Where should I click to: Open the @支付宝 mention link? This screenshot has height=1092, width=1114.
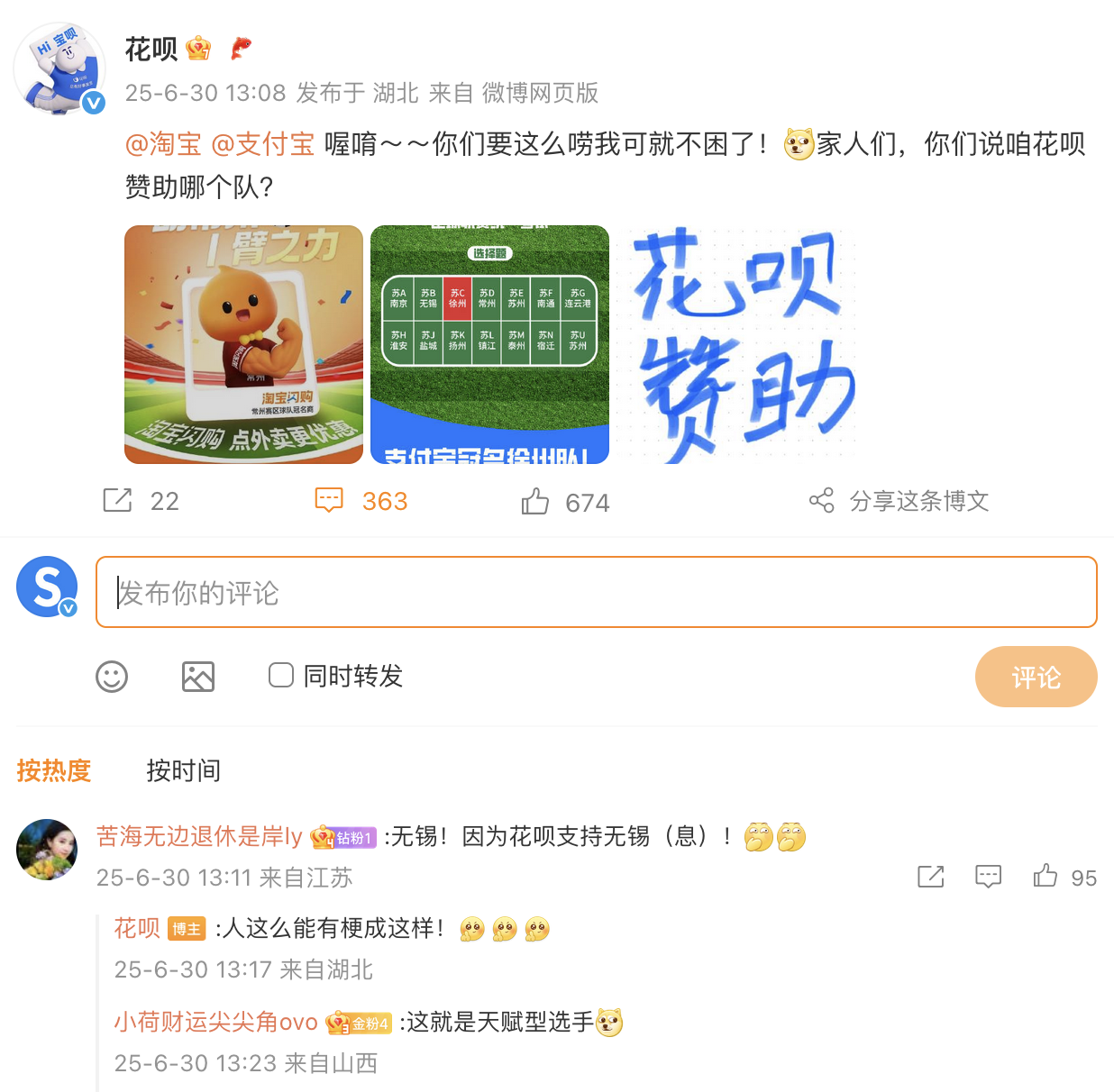point(262,144)
